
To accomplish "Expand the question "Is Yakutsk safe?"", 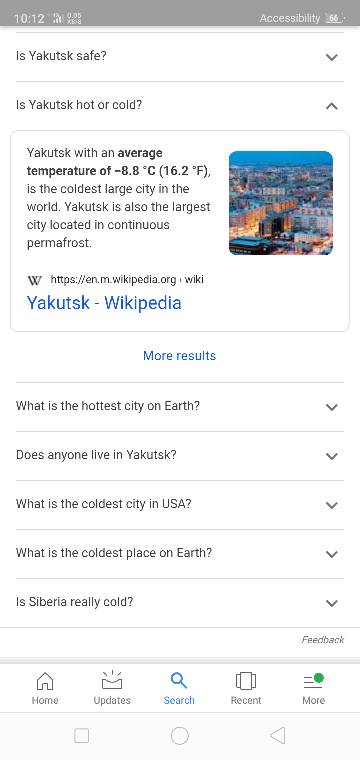I will point(180,57).
